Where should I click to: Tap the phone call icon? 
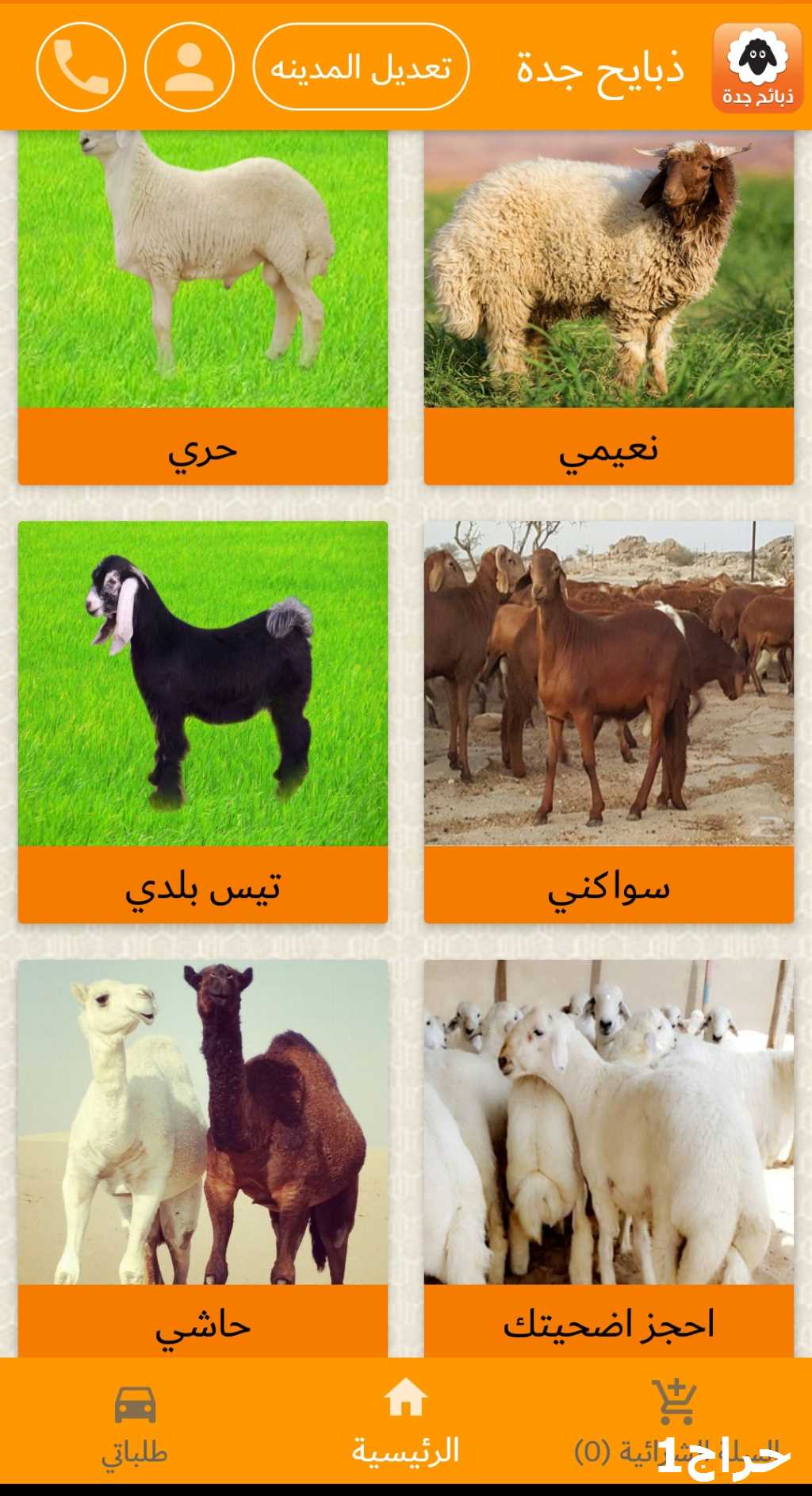pos(81,67)
